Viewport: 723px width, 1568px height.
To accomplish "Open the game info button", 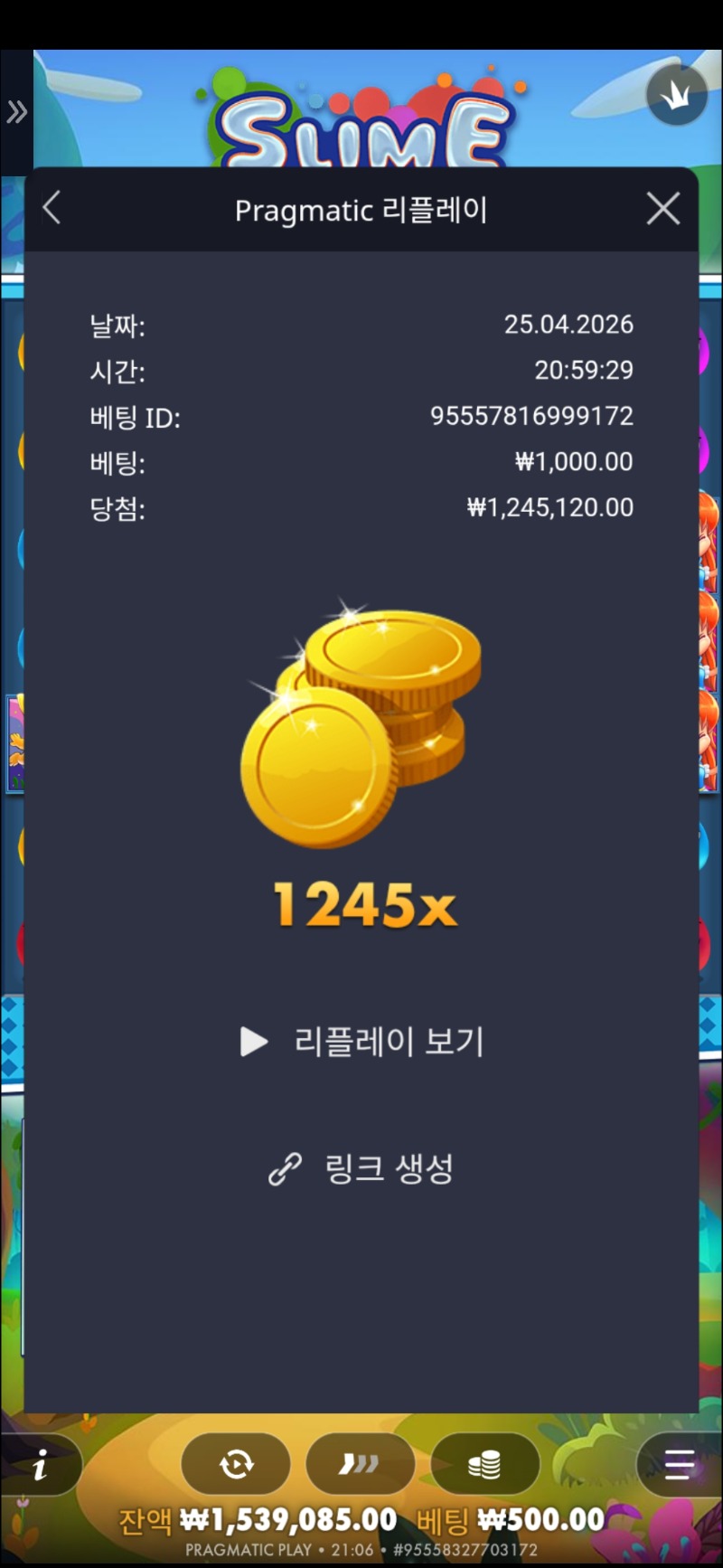I will pyautogui.click(x=40, y=1465).
